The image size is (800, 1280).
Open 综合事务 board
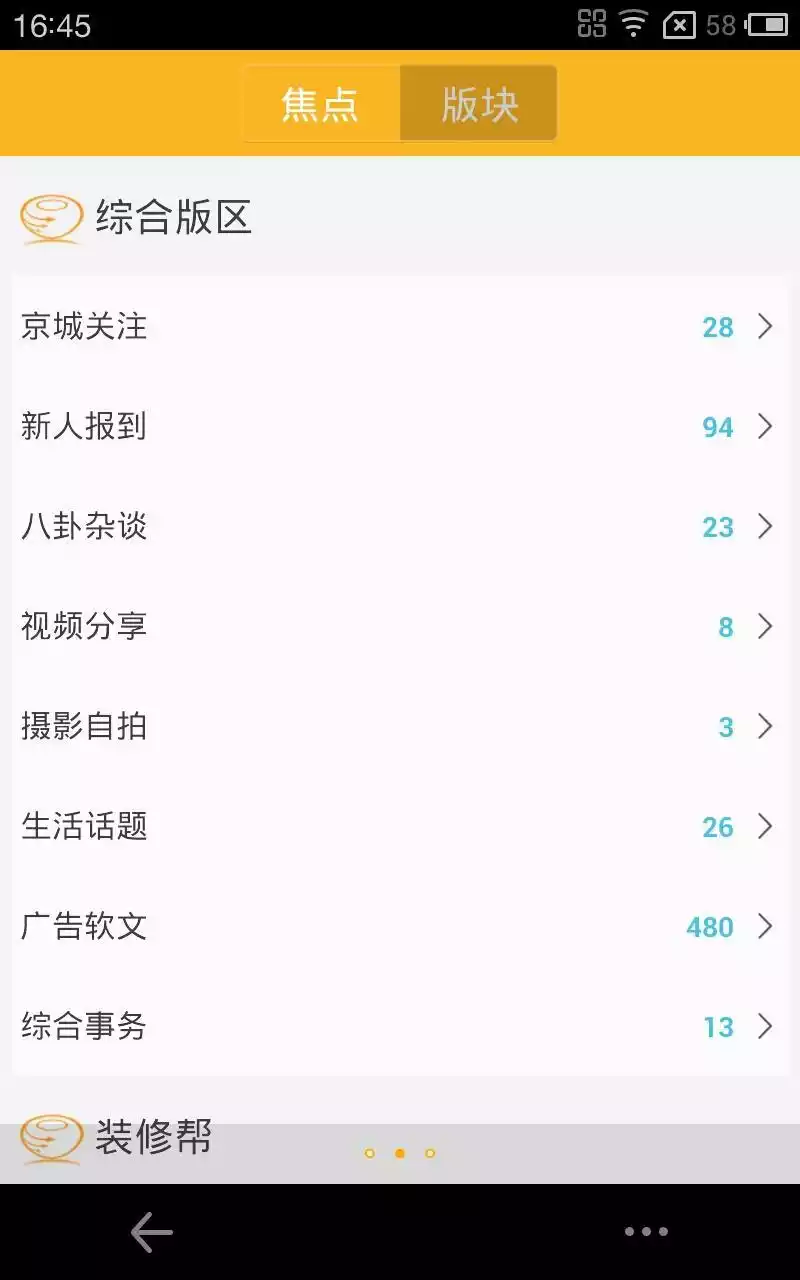point(400,1027)
